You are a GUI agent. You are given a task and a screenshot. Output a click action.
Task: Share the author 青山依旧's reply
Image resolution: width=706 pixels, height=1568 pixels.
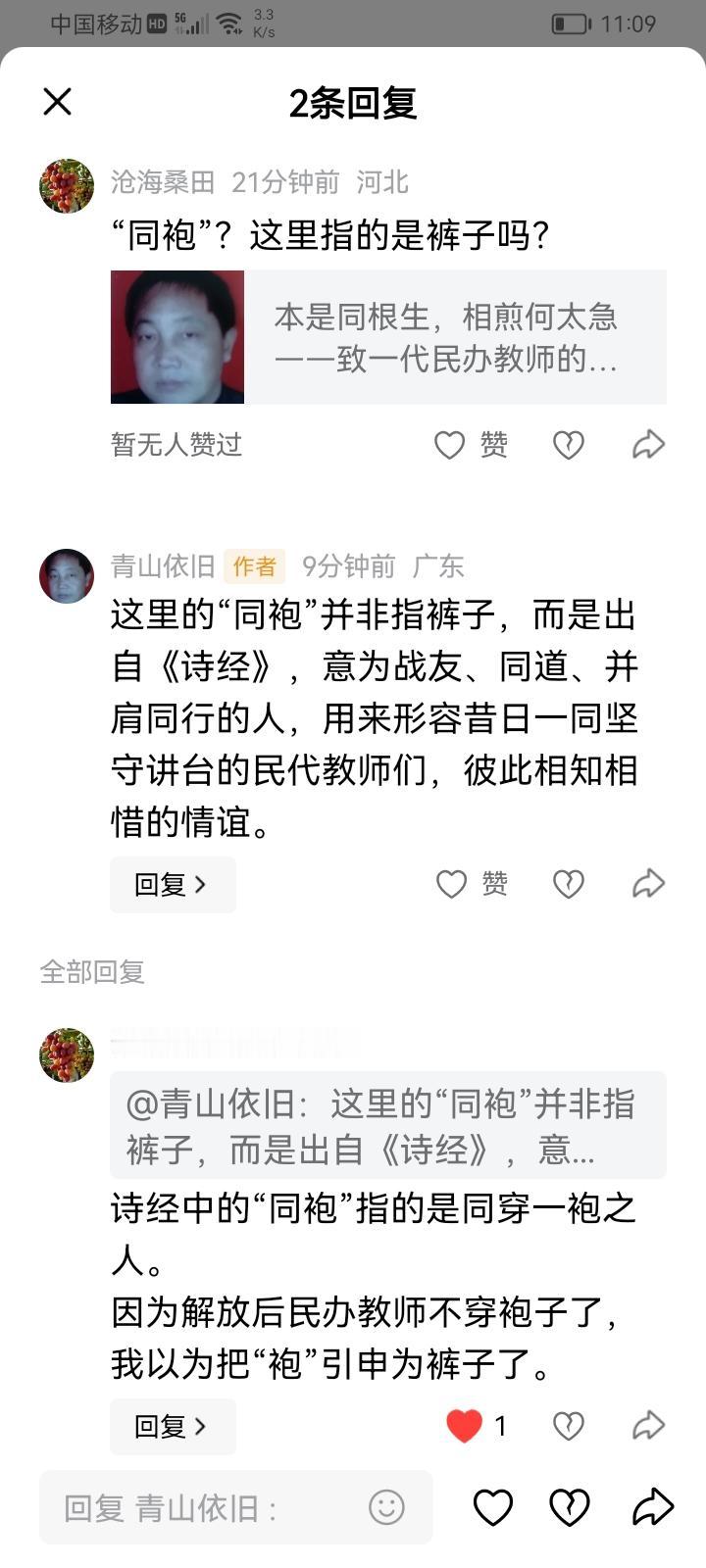(x=647, y=882)
